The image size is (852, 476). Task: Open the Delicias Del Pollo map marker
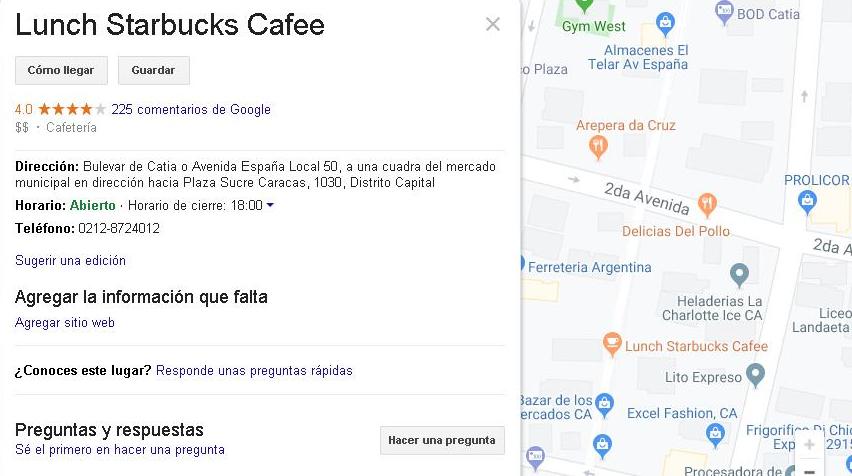(708, 204)
